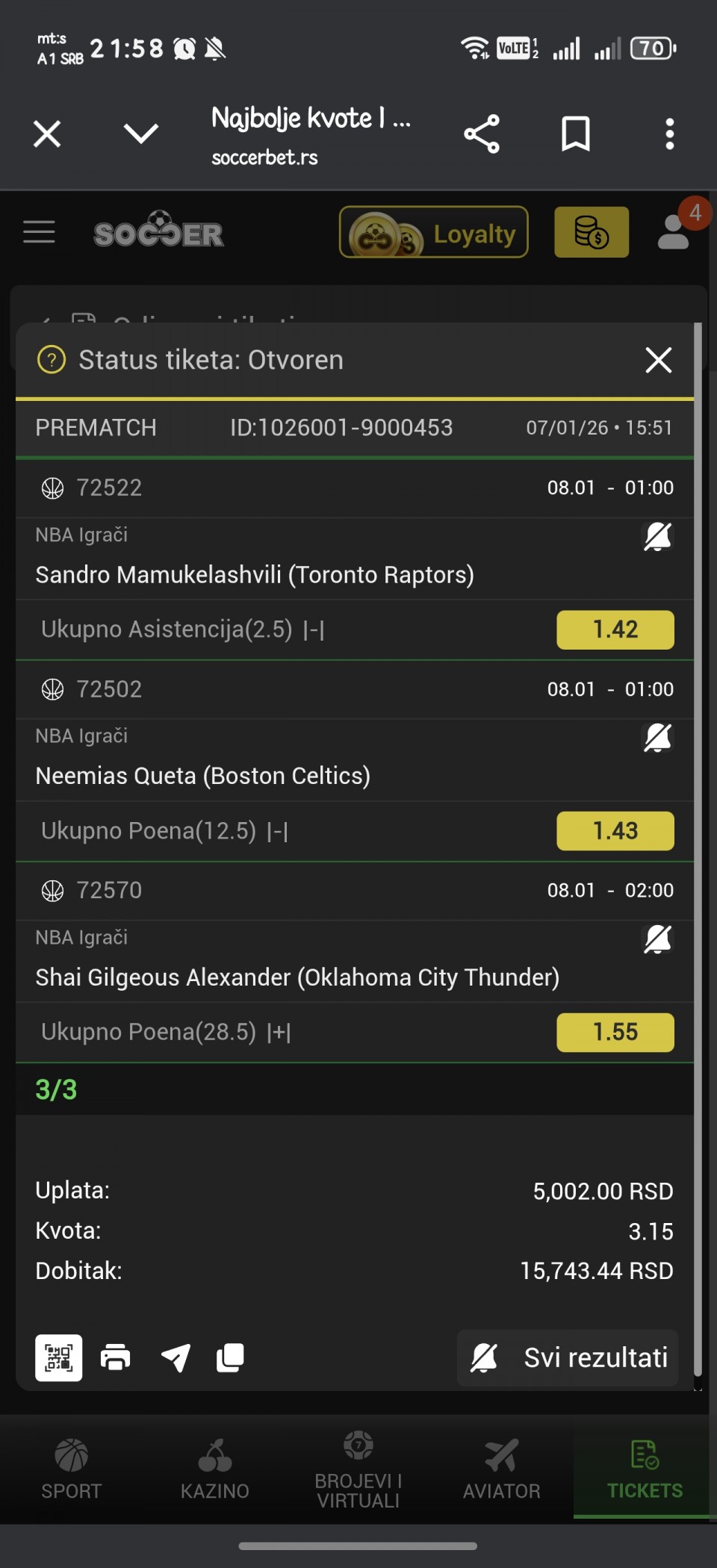Toggle notifications for Shai Gilgeous Alexander bet

coord(657,939)
